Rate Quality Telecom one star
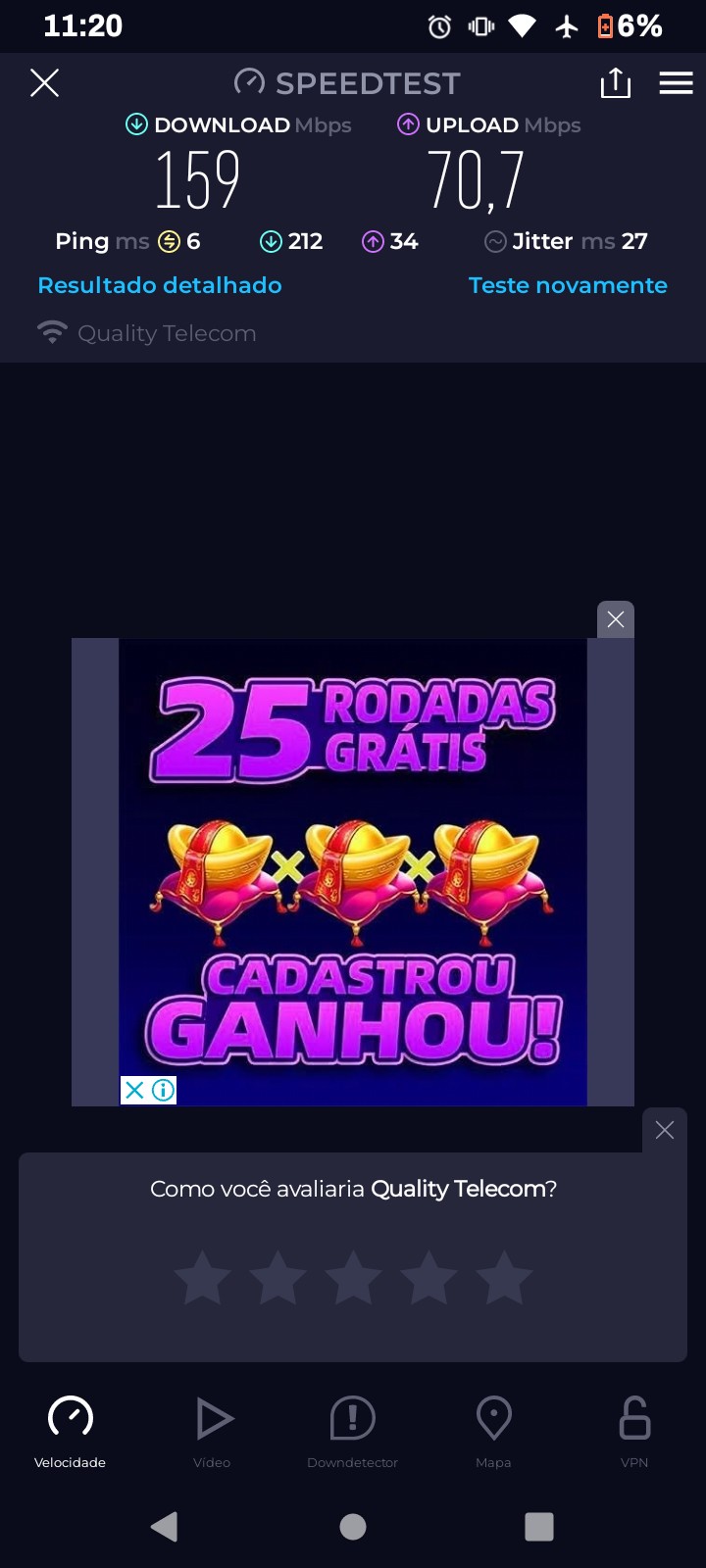The height and width of the screenshot is (1568, 706). click(202, 1278)
